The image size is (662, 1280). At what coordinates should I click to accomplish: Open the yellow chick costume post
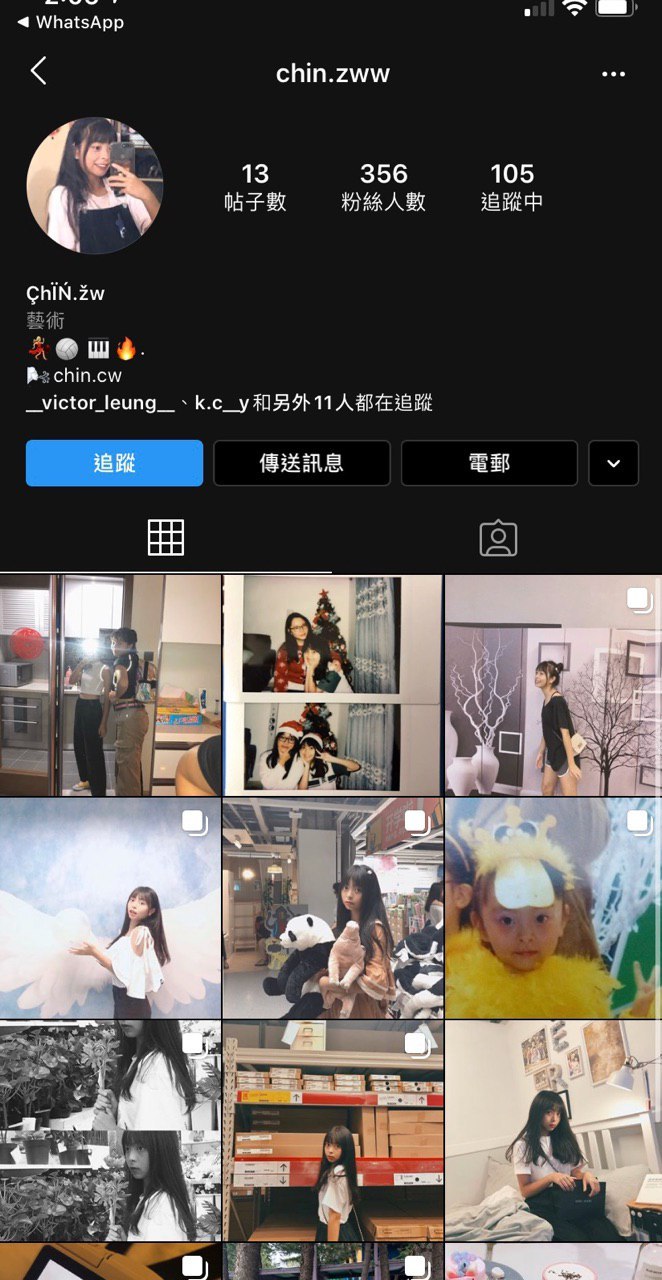pos(553,908)
